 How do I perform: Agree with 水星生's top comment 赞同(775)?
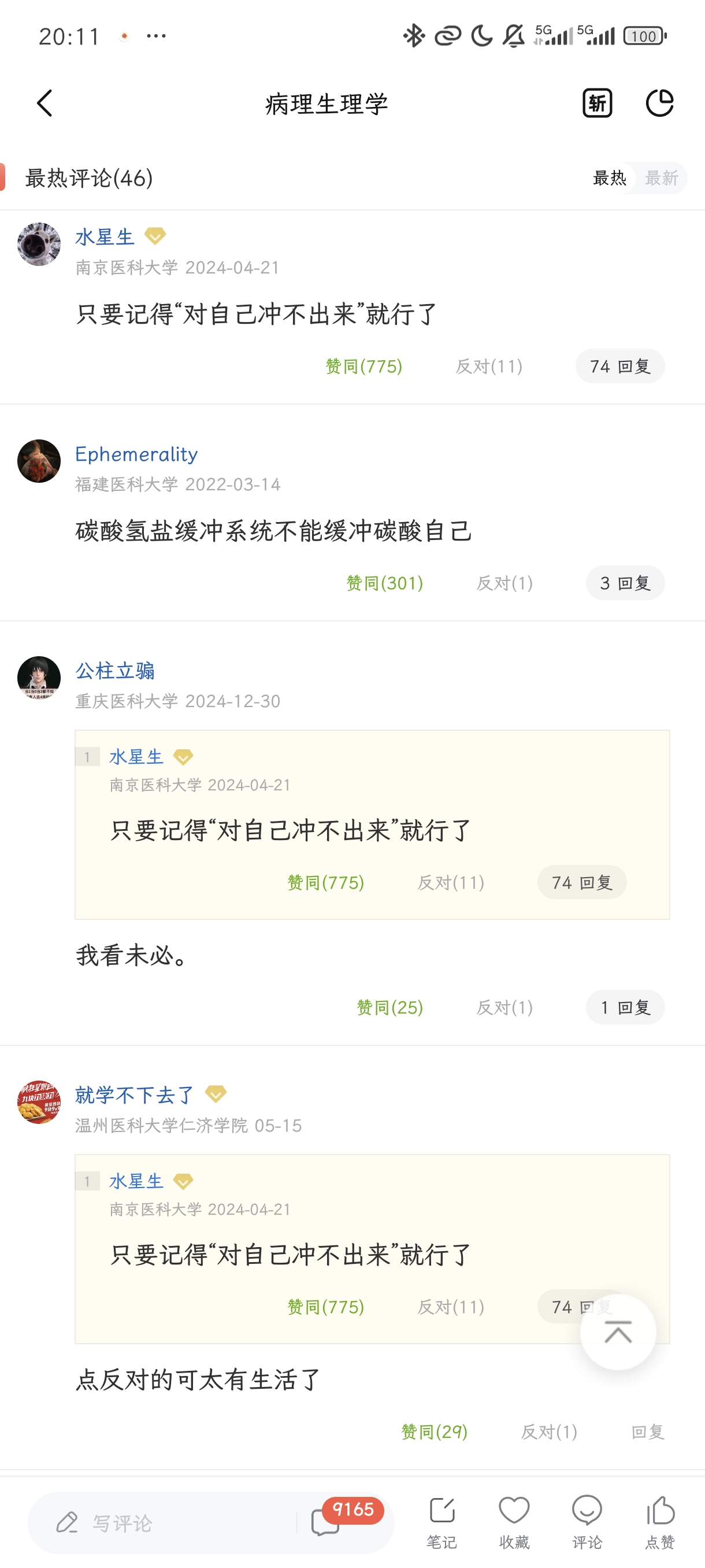click(363, 366)
